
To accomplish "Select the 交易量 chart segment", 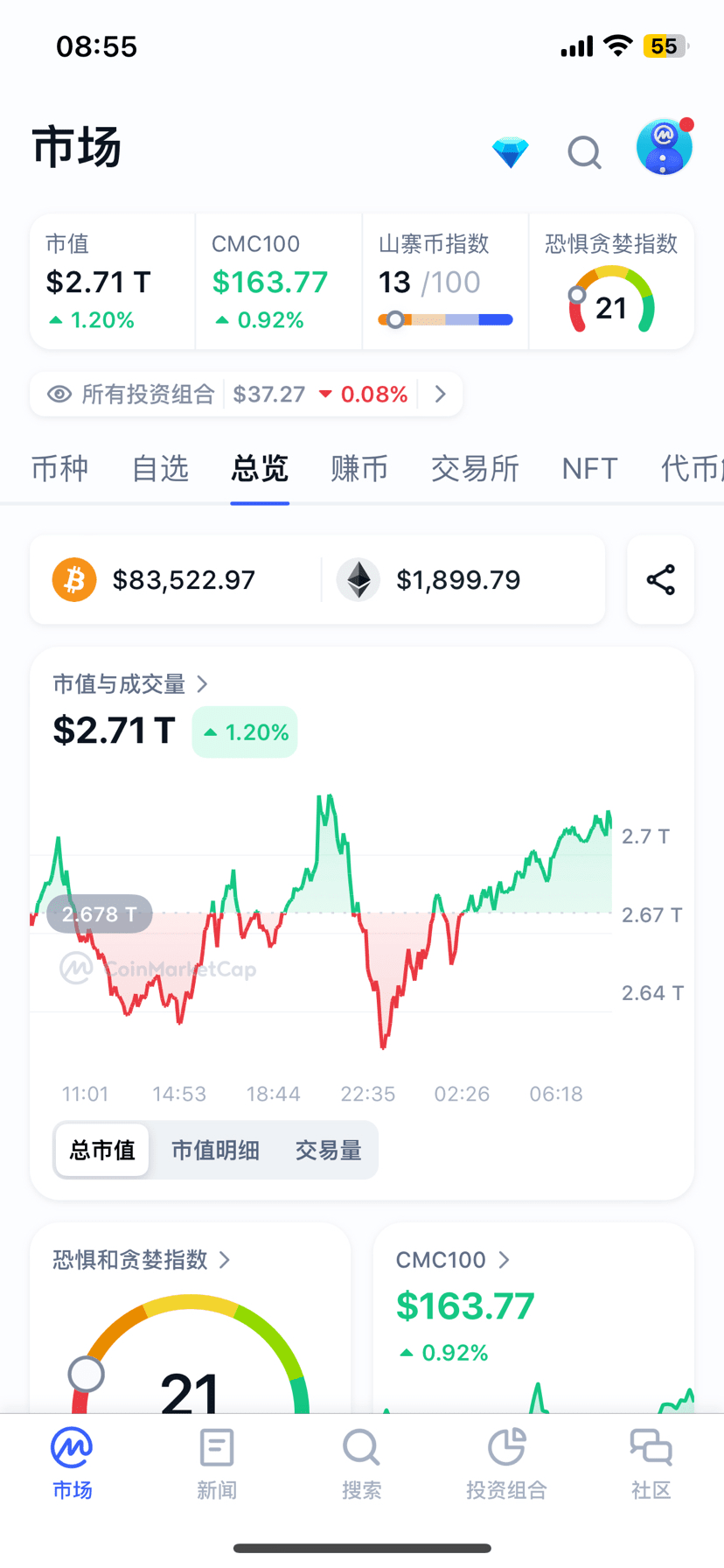I will tap(329, 1150).
